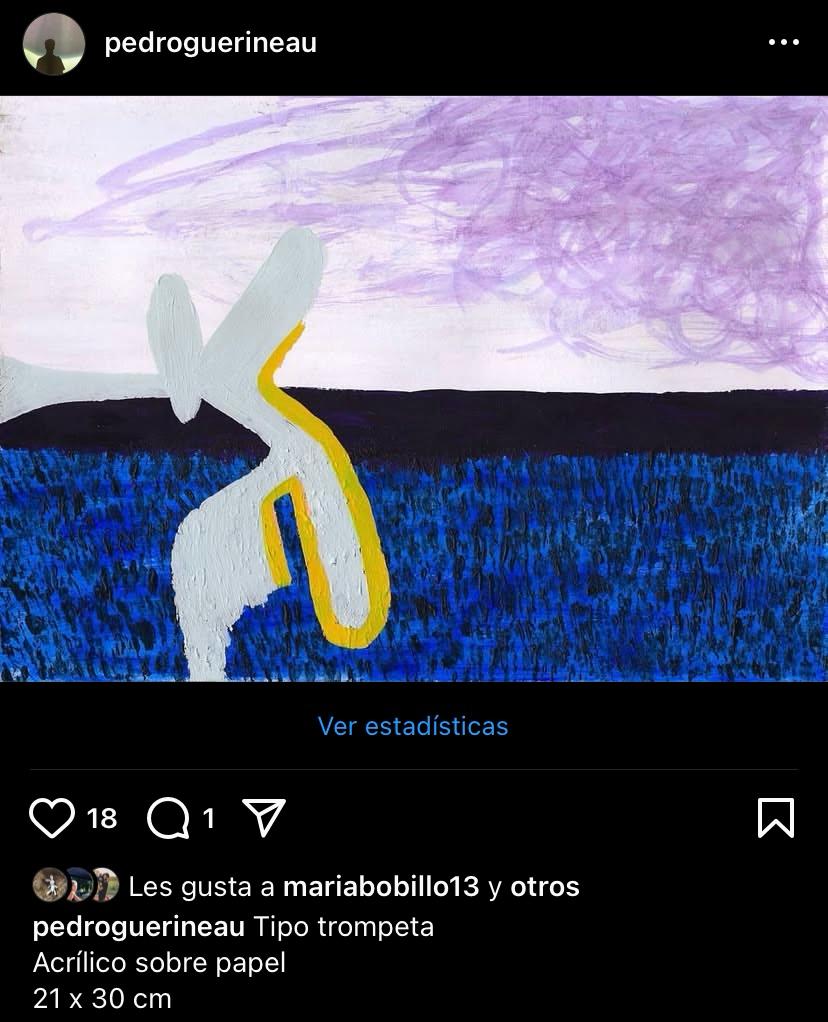Open the pedroguerineau username in the header
Image resolution: width=828 pixels, height=1022 pixels.
click(x=210, y=44)
